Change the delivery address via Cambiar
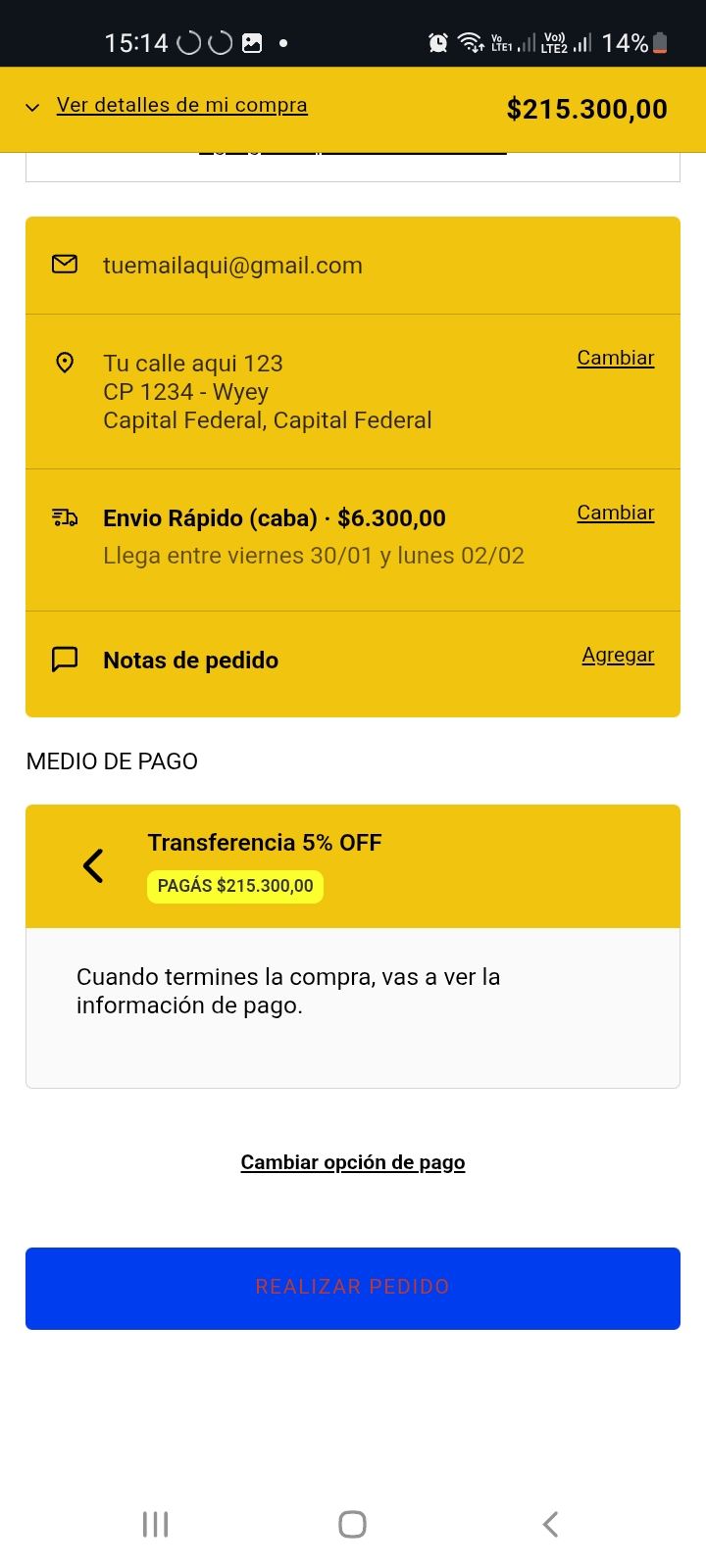The height and width of the screenshot is (1568, 706). tap(615, 358)
